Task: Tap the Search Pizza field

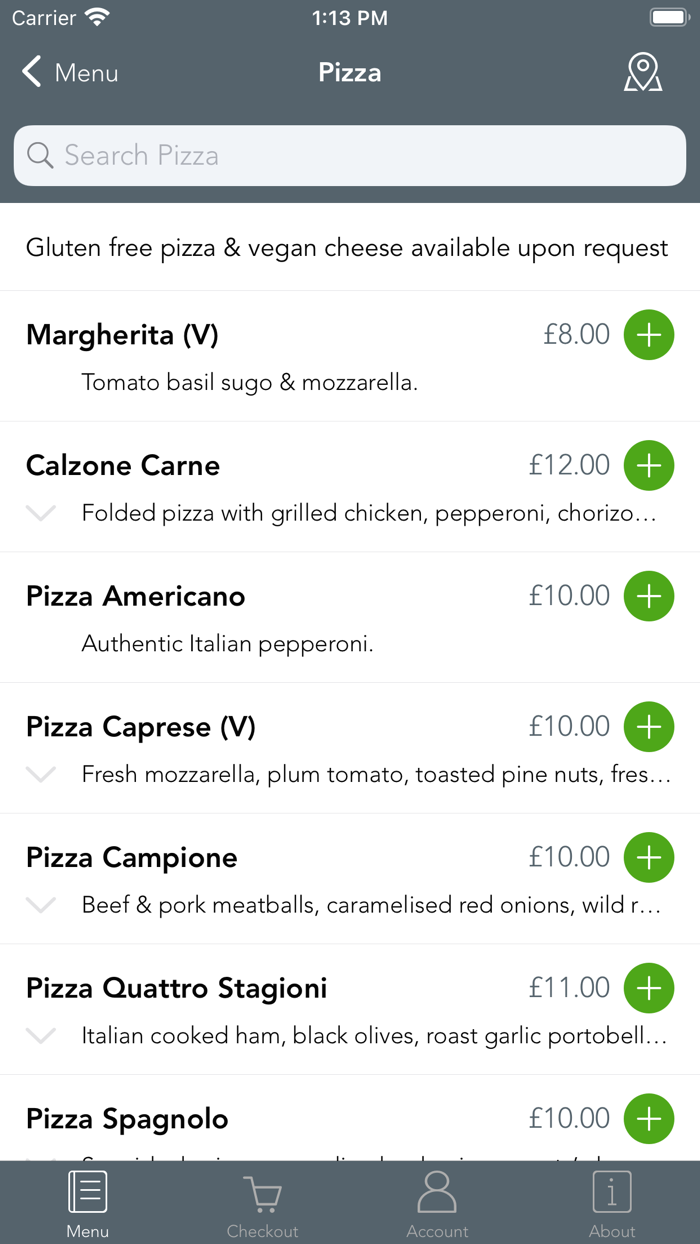Action: coord(350,155)
